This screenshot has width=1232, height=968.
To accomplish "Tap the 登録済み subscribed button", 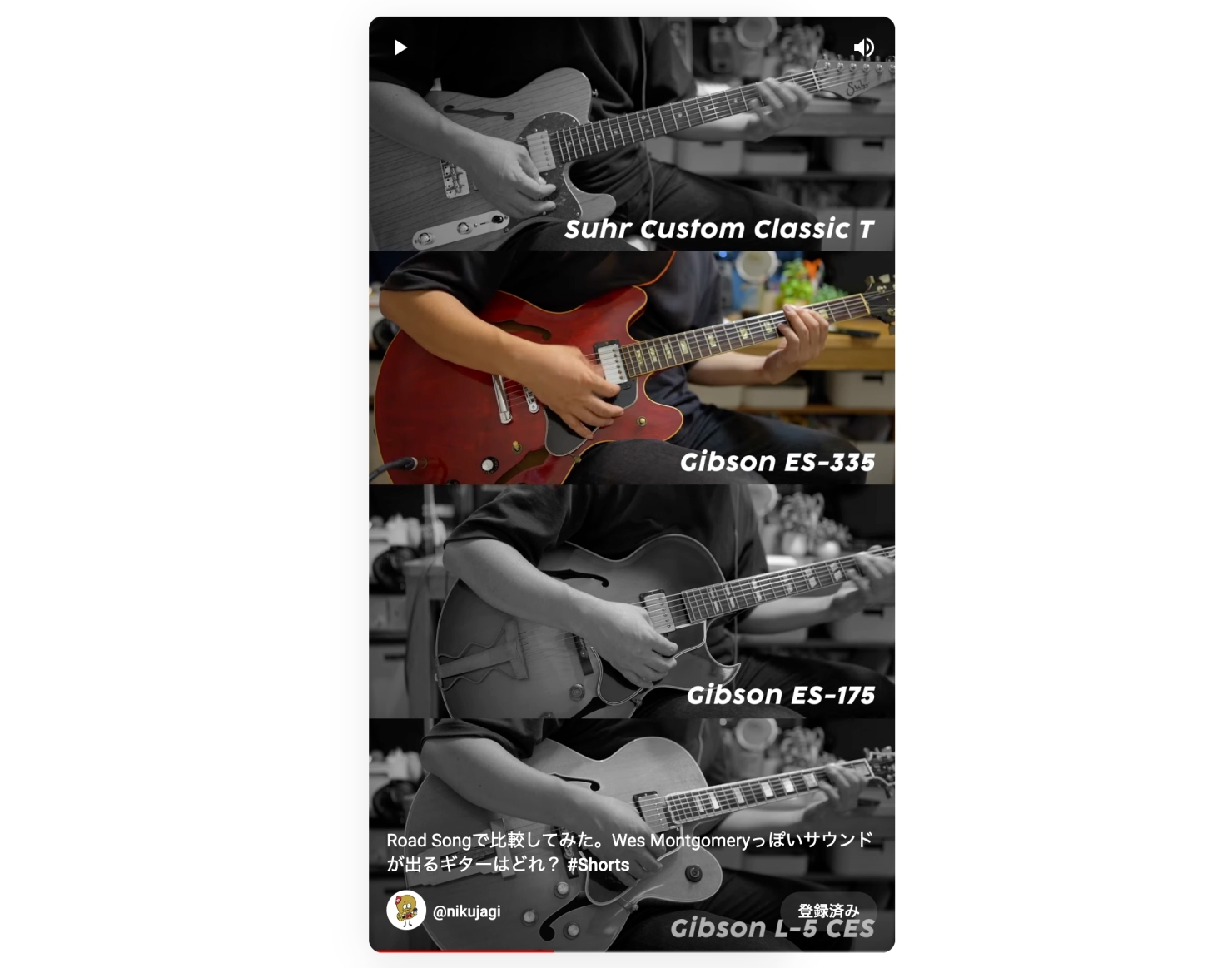I will 827,911.
